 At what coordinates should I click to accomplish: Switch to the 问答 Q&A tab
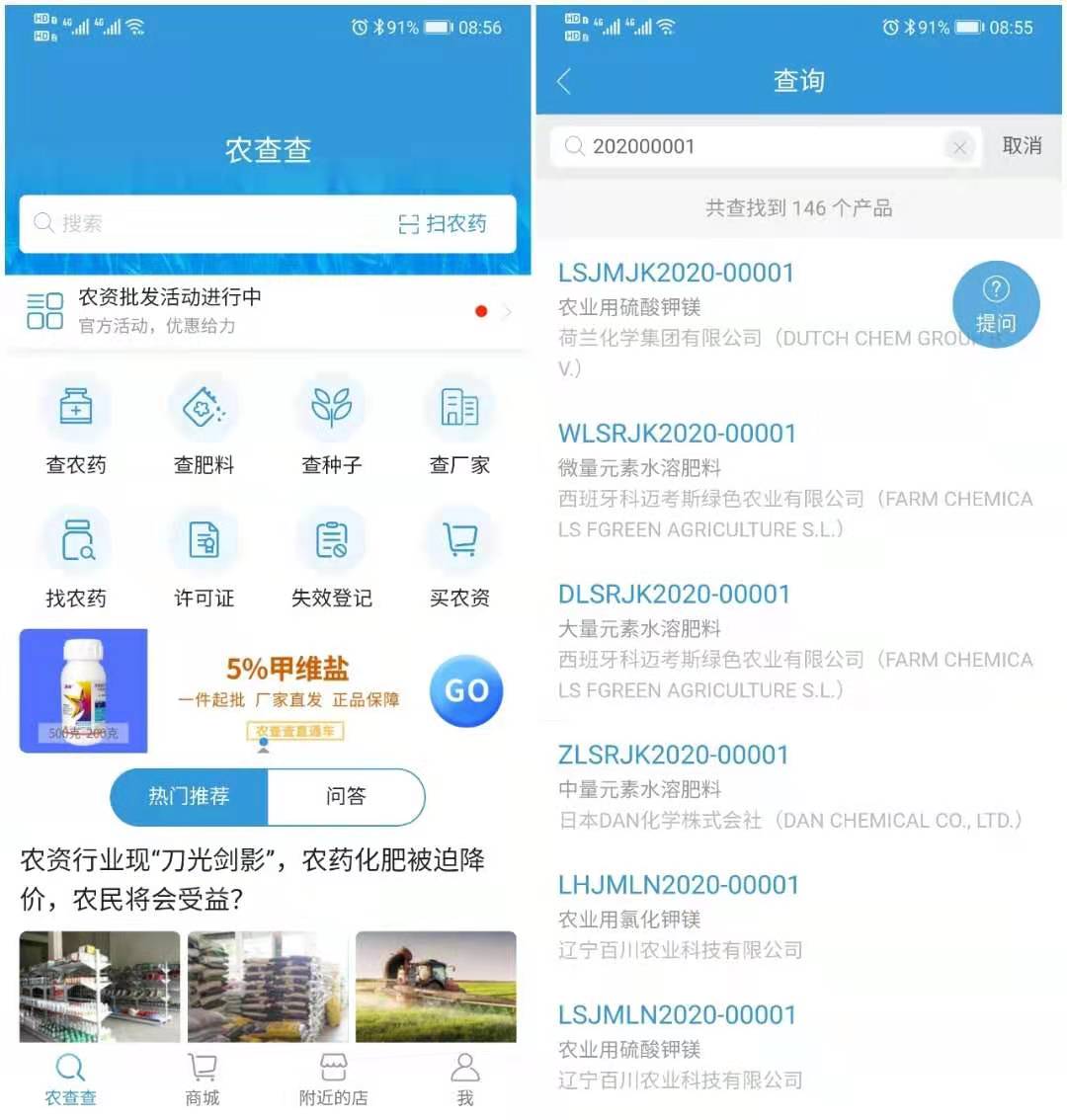coord(347,797)
